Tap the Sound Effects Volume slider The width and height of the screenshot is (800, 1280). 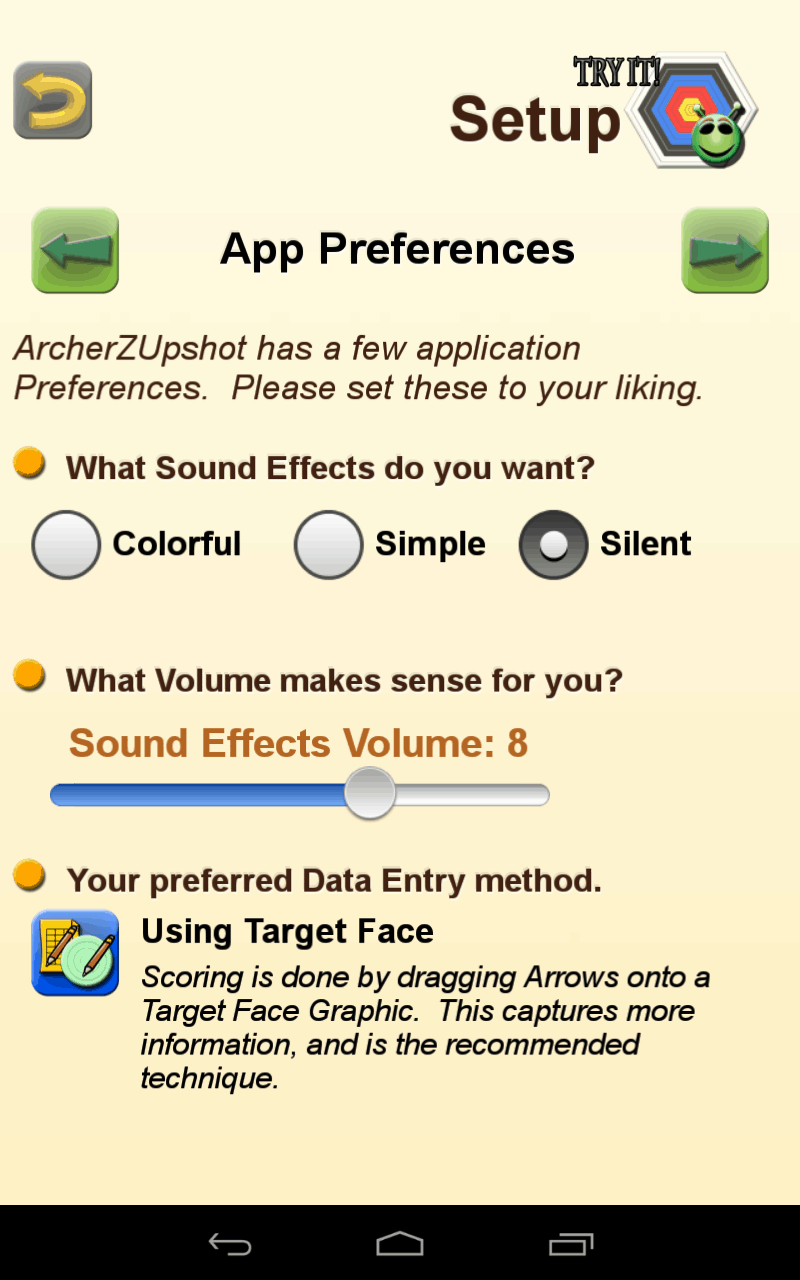(300, 794)
